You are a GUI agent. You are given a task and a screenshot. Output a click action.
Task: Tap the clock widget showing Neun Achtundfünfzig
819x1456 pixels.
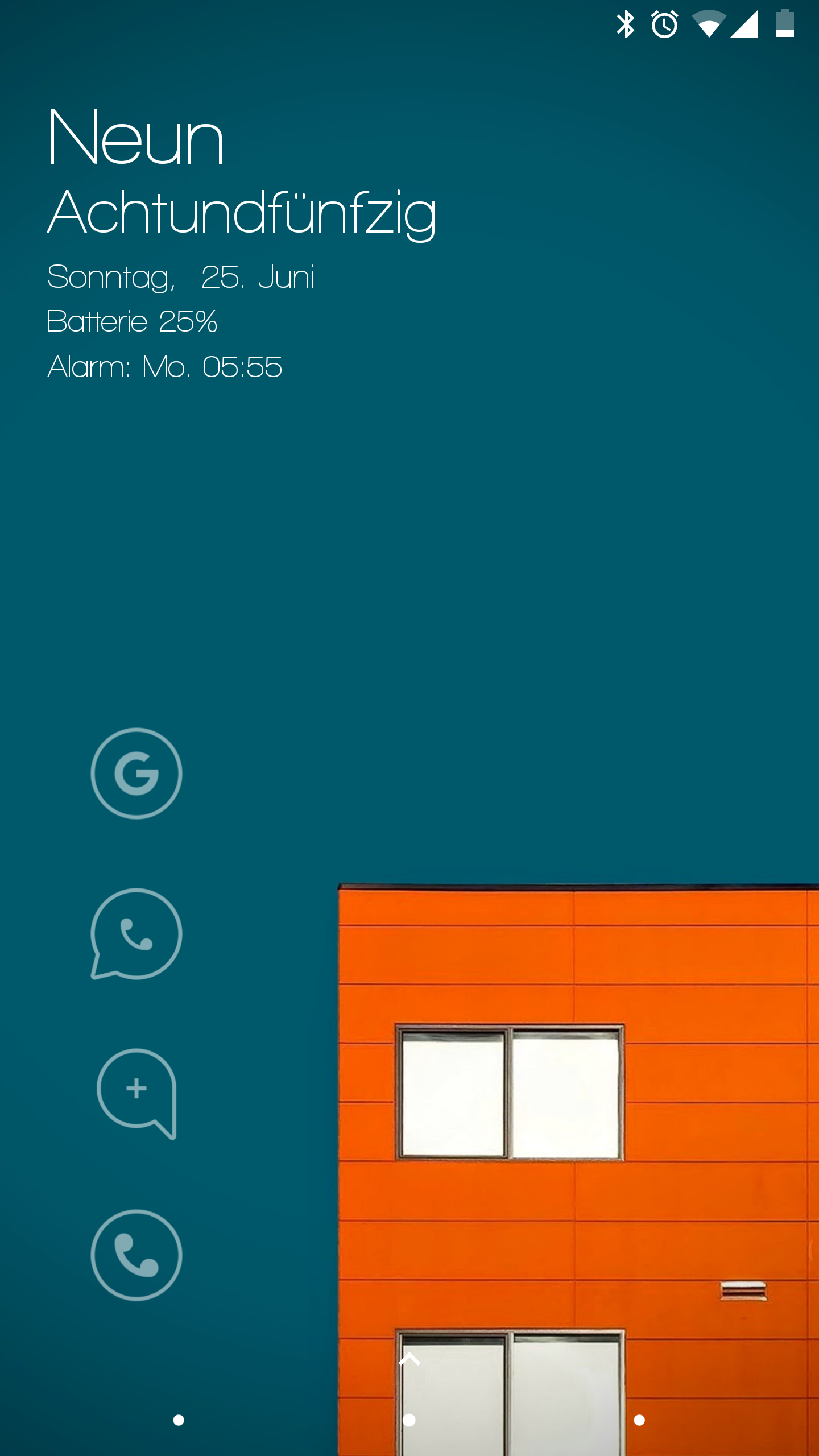pyautogui.click(x=242, y=173)
